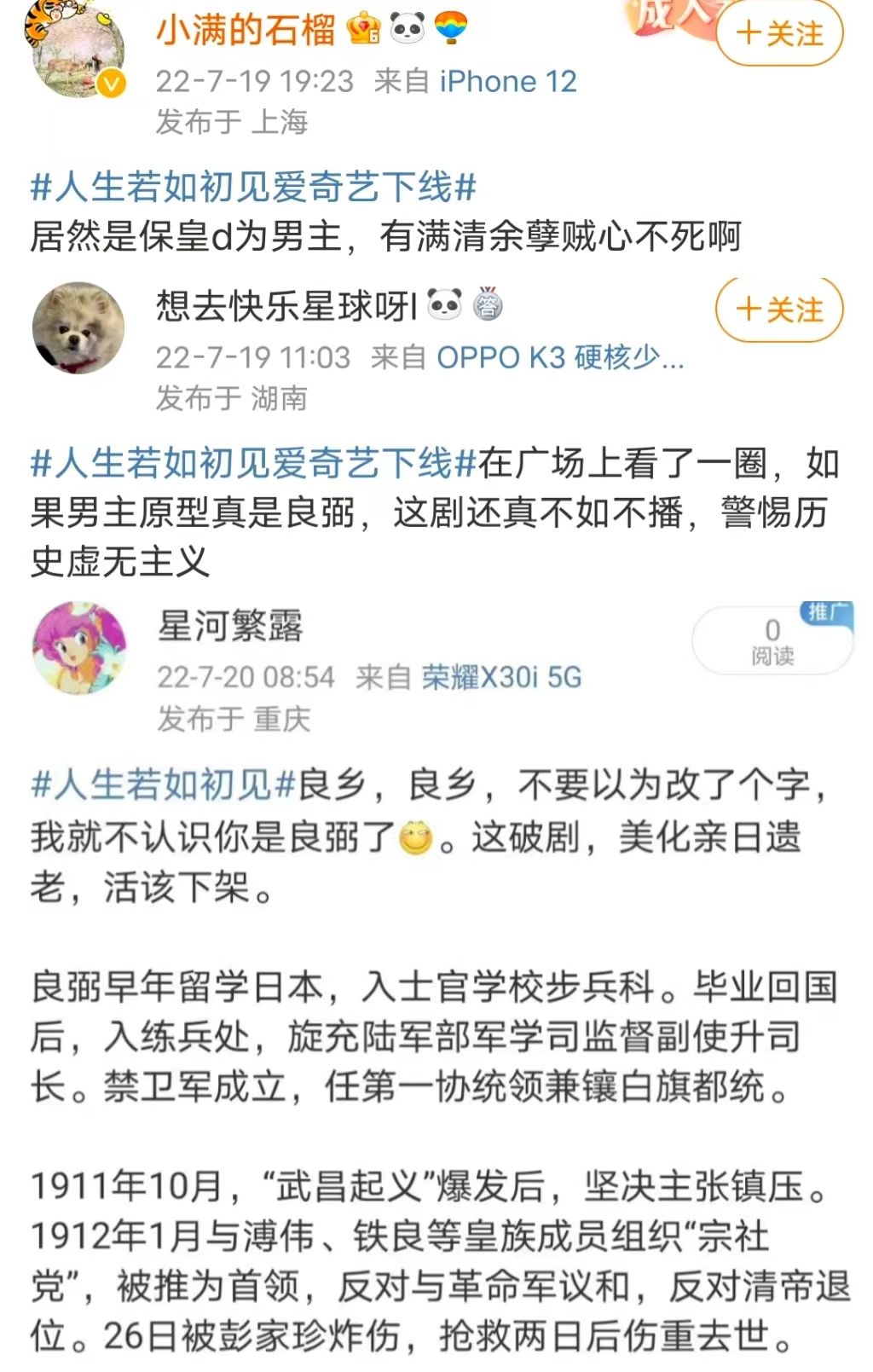The width and height of the screenshot is (873, 1372).
Task: Click the panda badge beside 小满的石榴
Action: [408, 27]
